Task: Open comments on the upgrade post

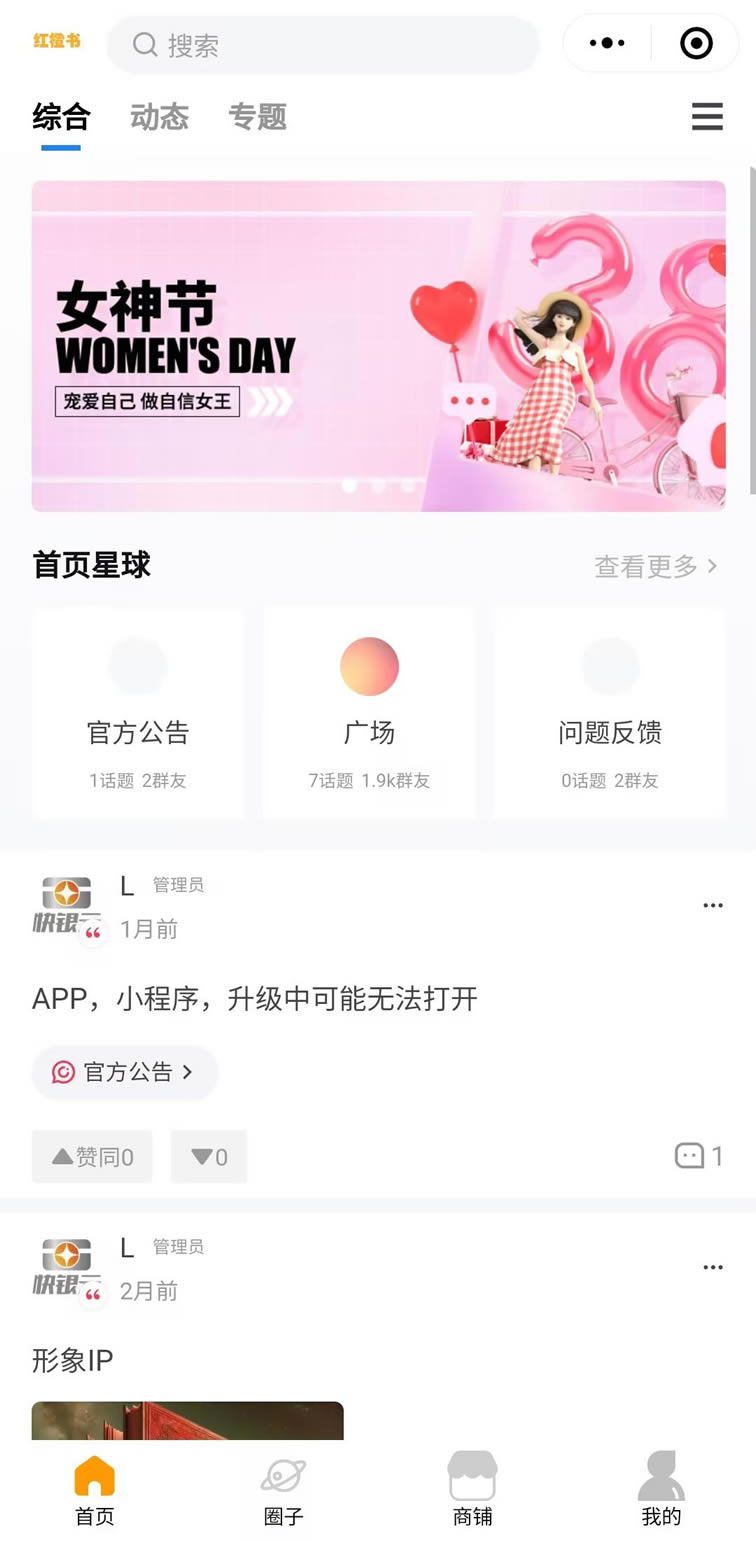Action: [x=698, y=1156]
